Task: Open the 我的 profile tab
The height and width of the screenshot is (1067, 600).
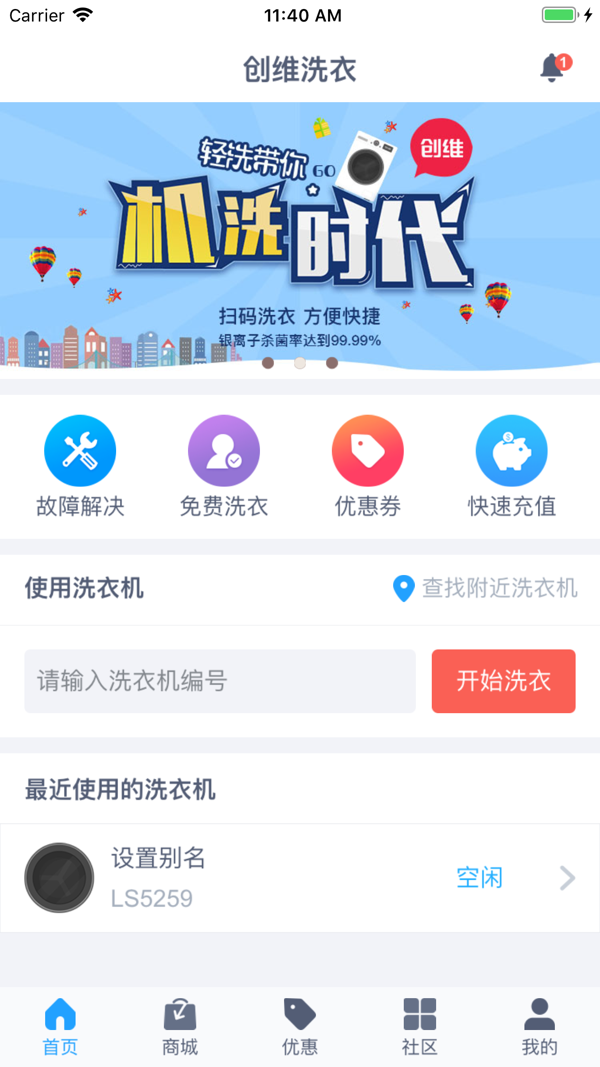Action: (x=540, y=1026)
